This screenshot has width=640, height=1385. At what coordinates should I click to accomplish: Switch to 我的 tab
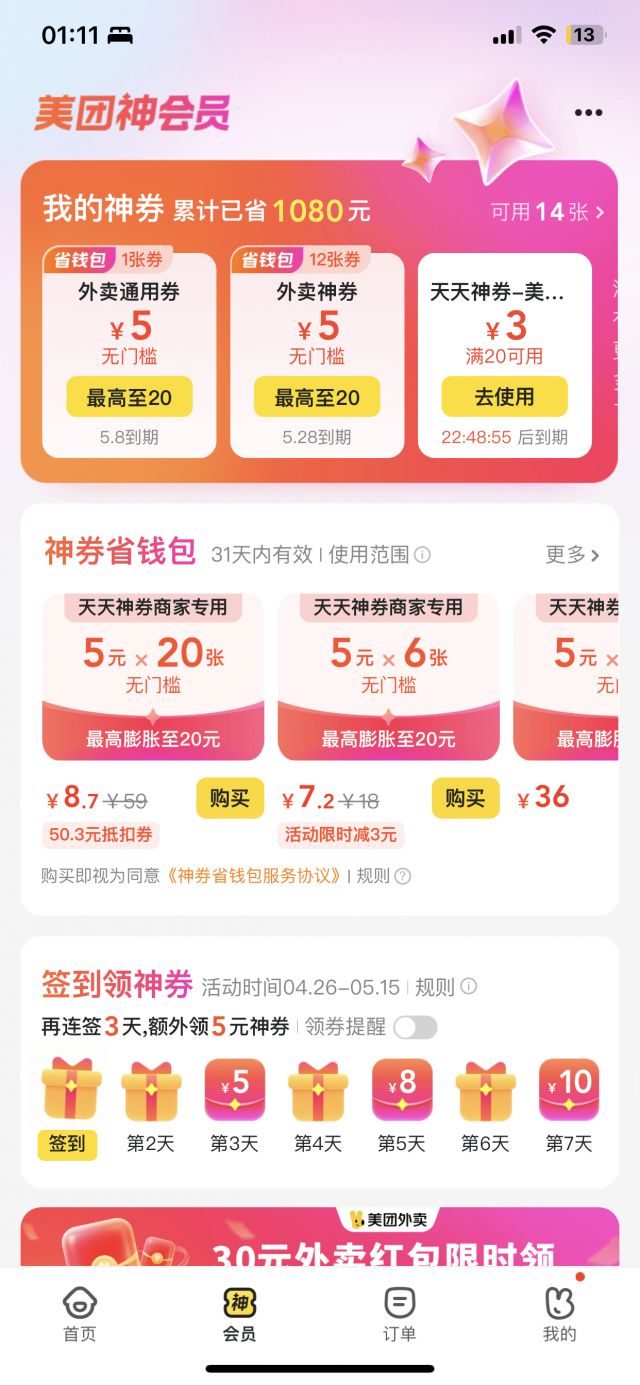[559, 1313]
